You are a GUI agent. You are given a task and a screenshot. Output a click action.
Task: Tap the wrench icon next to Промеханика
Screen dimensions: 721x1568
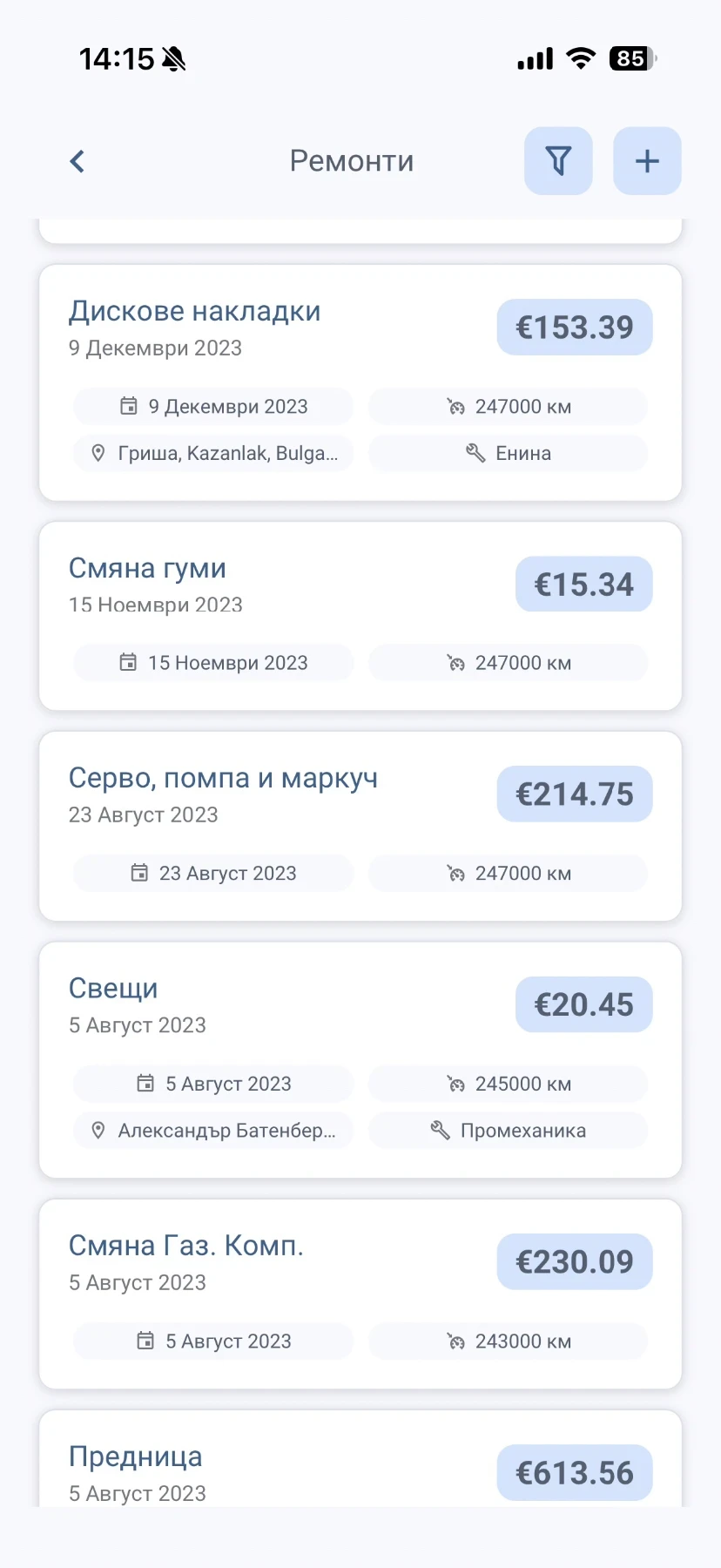pos(441,1130)
